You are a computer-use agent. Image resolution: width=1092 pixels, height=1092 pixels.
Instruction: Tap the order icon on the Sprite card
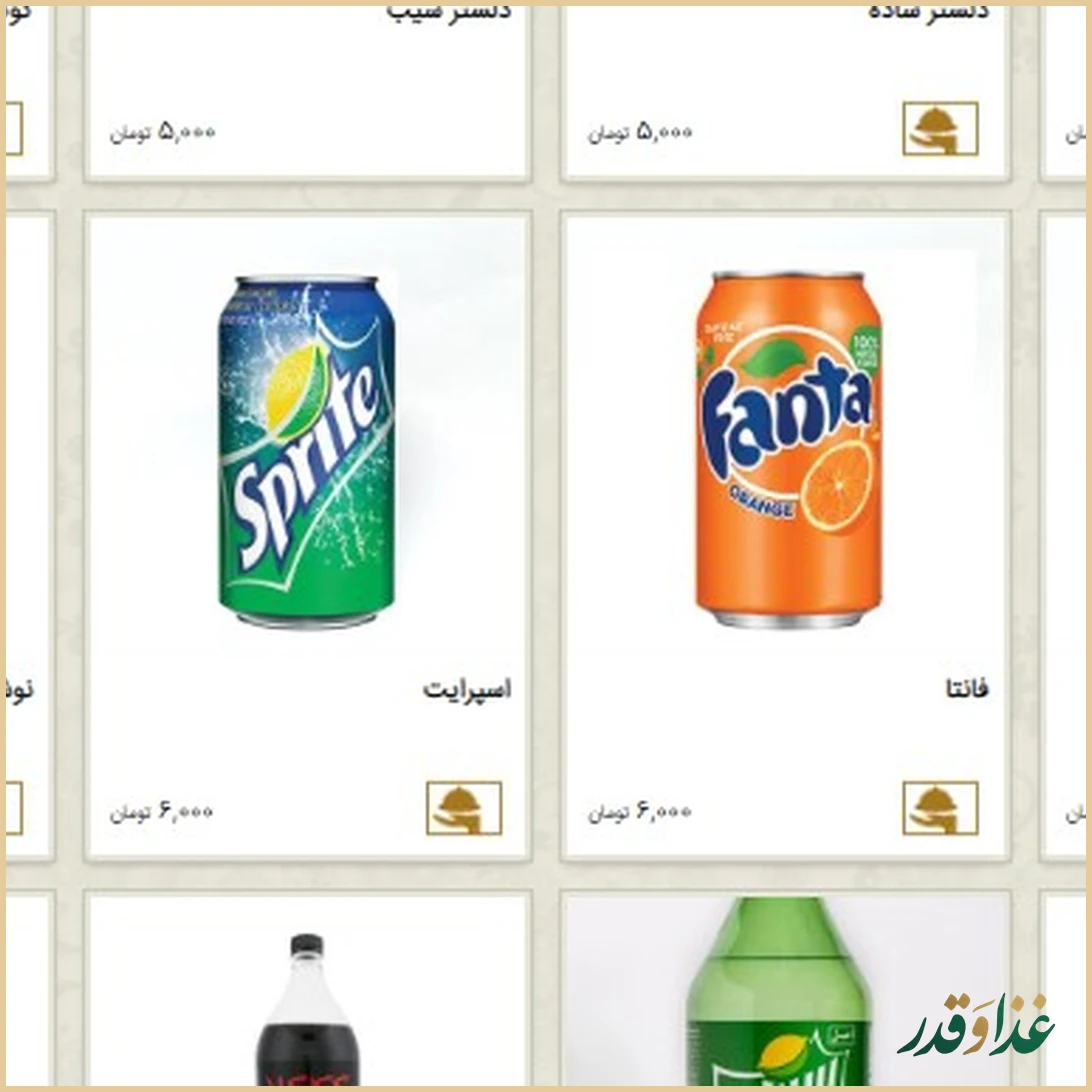click(x=463, y=808)
